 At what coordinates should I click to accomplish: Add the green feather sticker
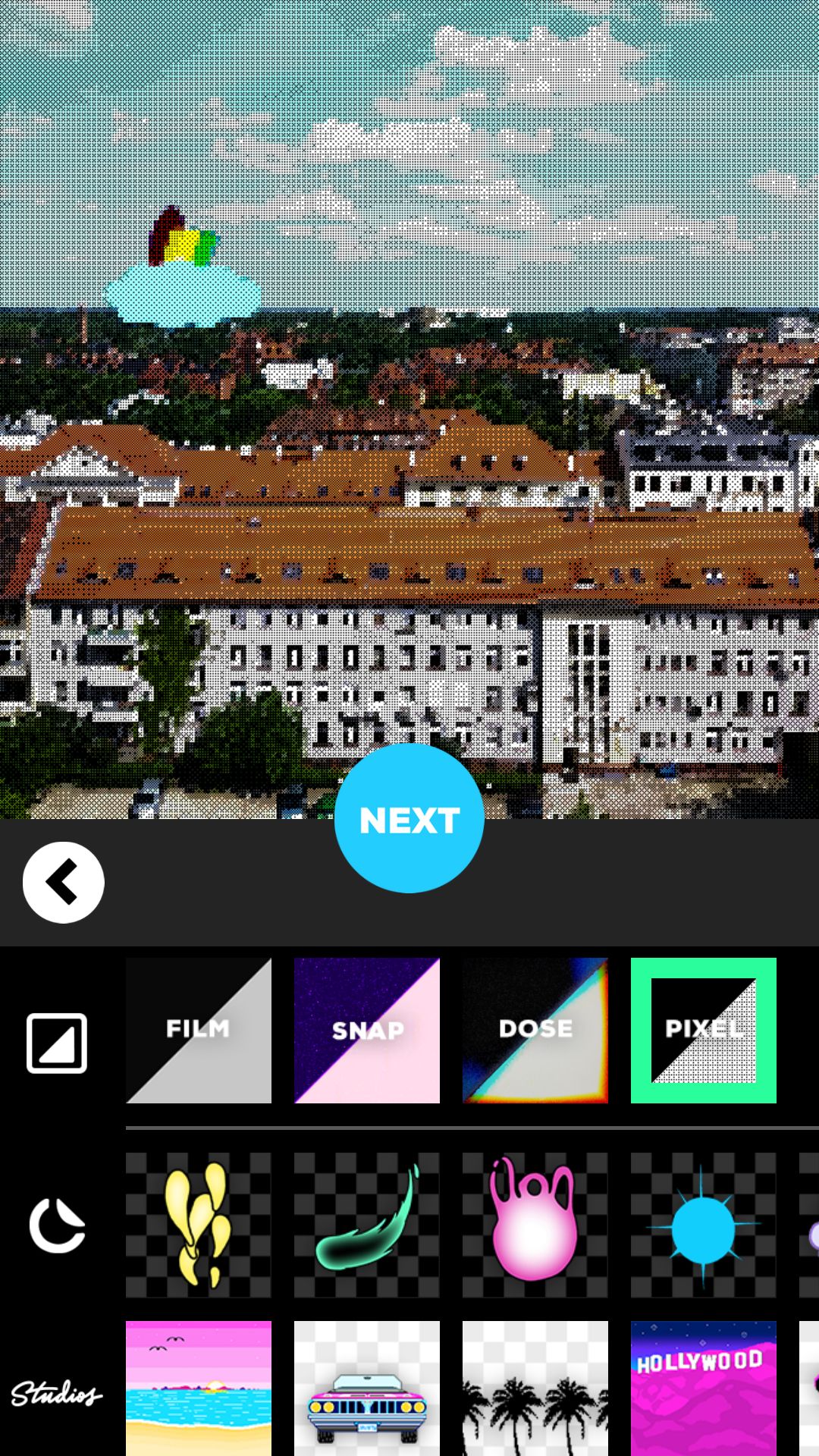pos(367,1225)
